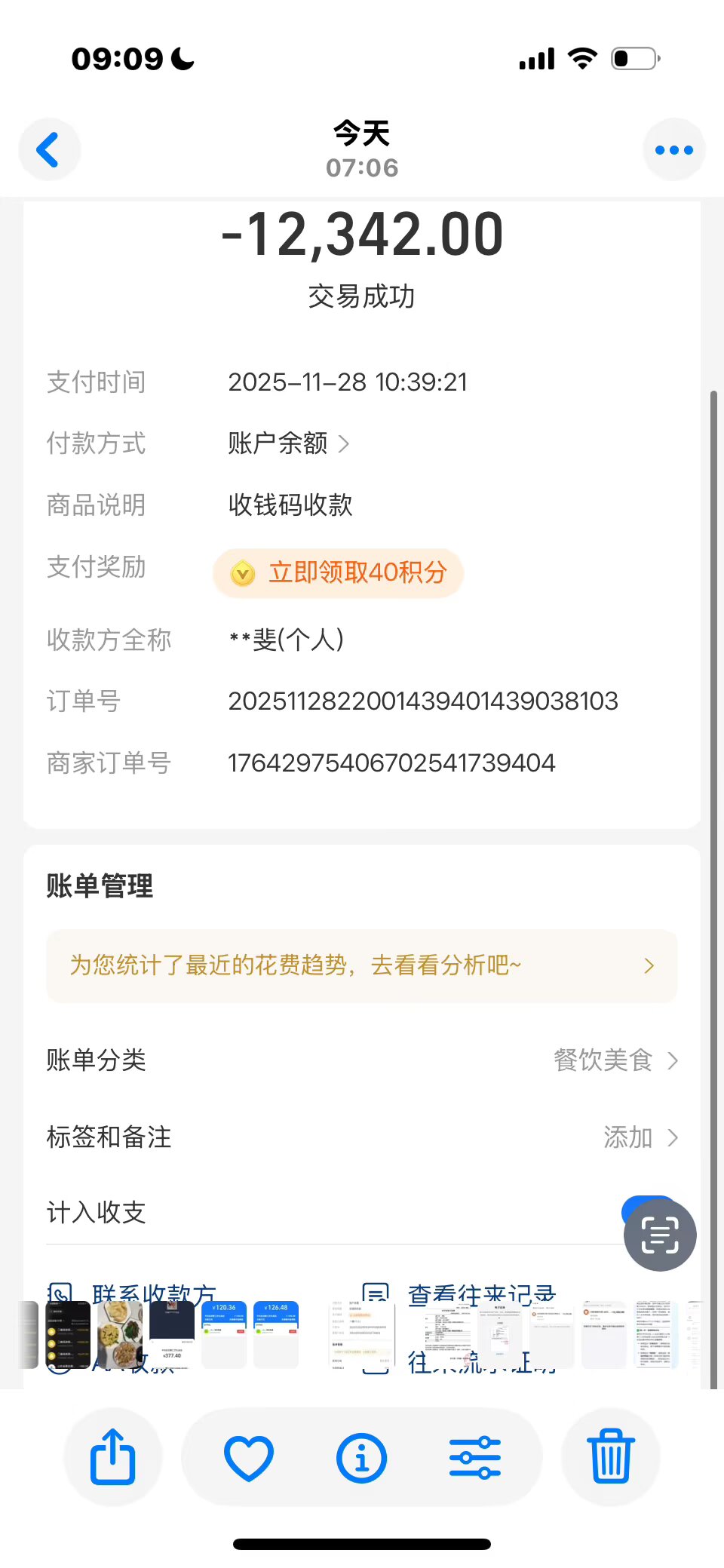Favorite this photo with the heart

click(249, 1456)
